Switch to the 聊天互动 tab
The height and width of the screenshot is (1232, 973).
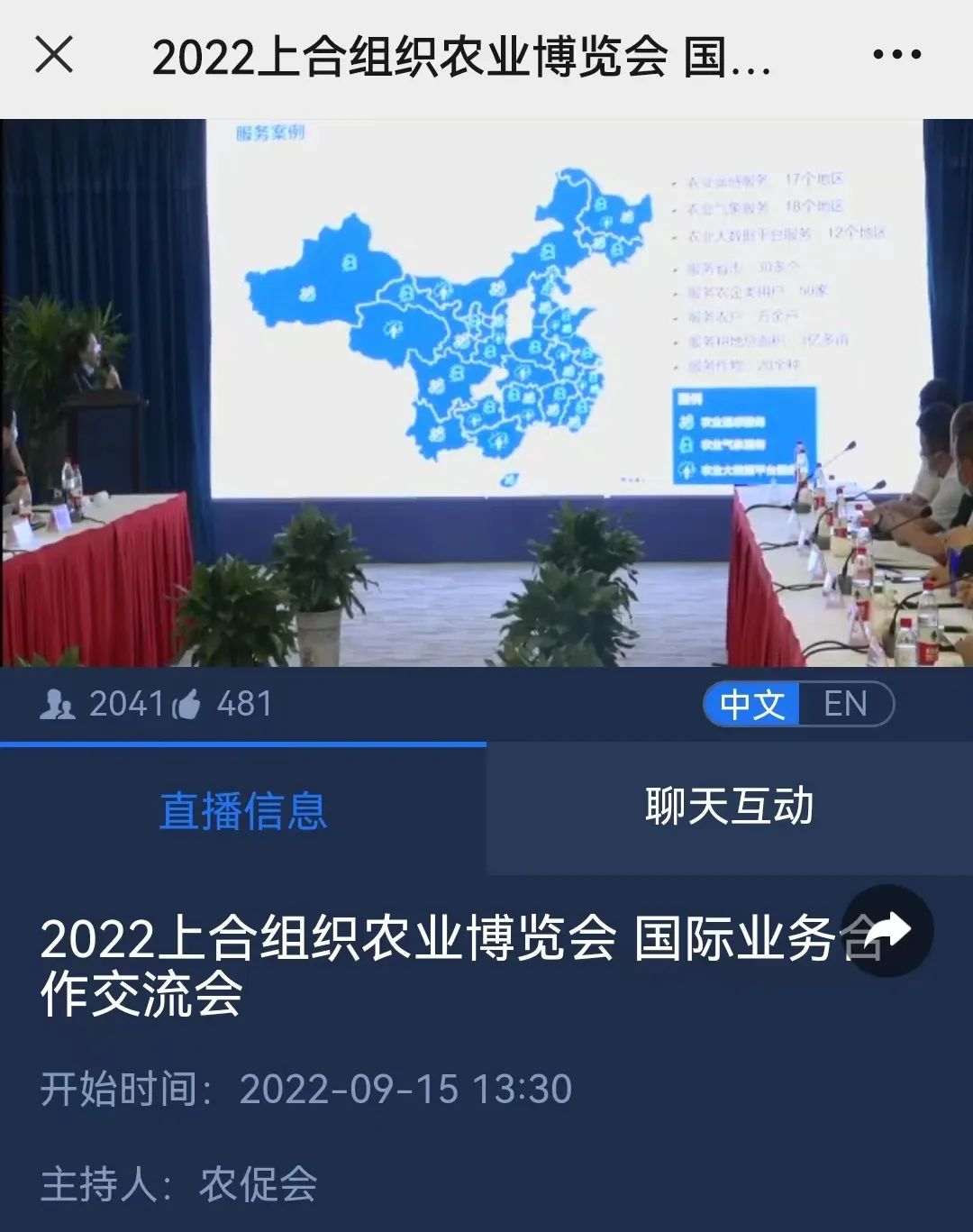click(729, 807)
